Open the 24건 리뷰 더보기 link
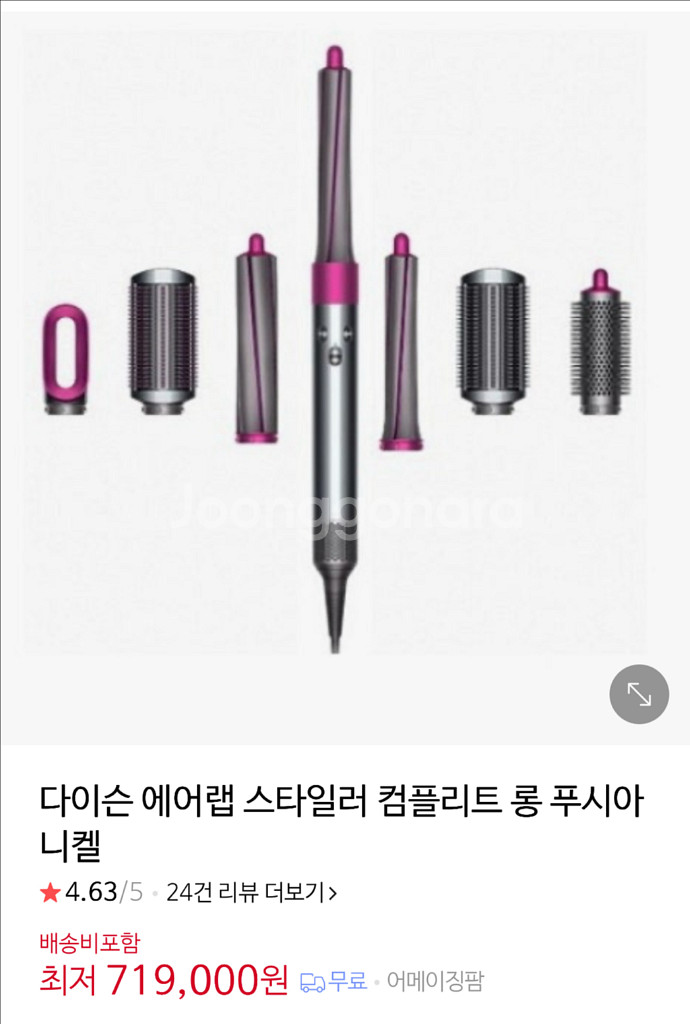 tap(251, 892)
